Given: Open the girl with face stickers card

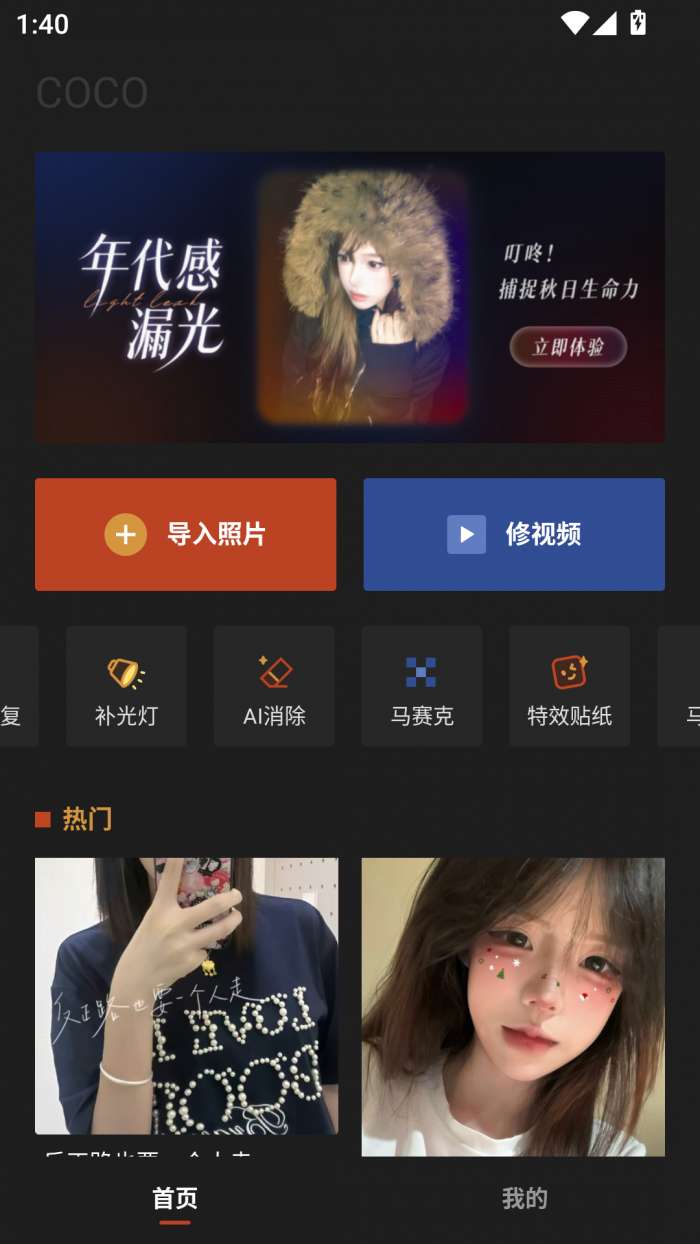Looking at the screenshot, I should tap(513, 1005).
